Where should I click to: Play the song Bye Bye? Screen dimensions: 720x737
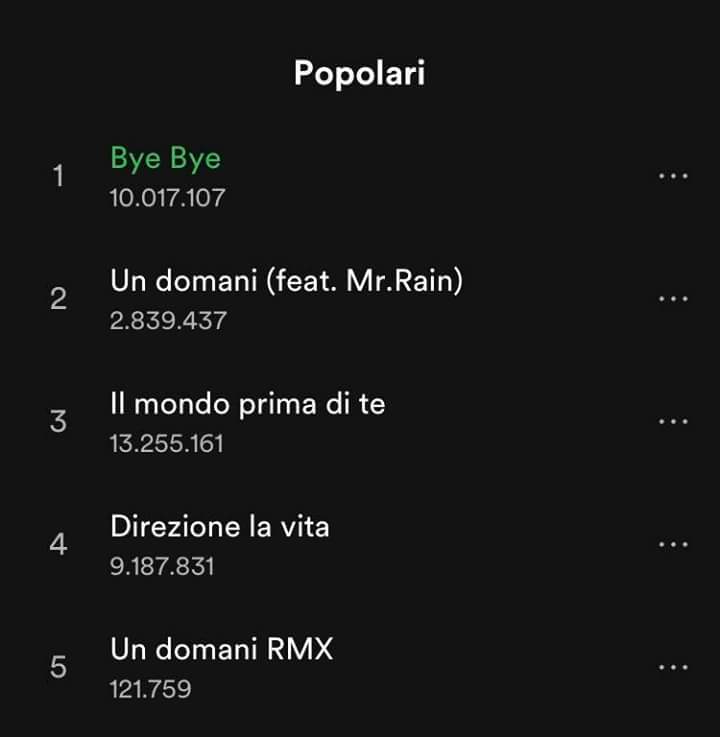[x=166, y=159]
